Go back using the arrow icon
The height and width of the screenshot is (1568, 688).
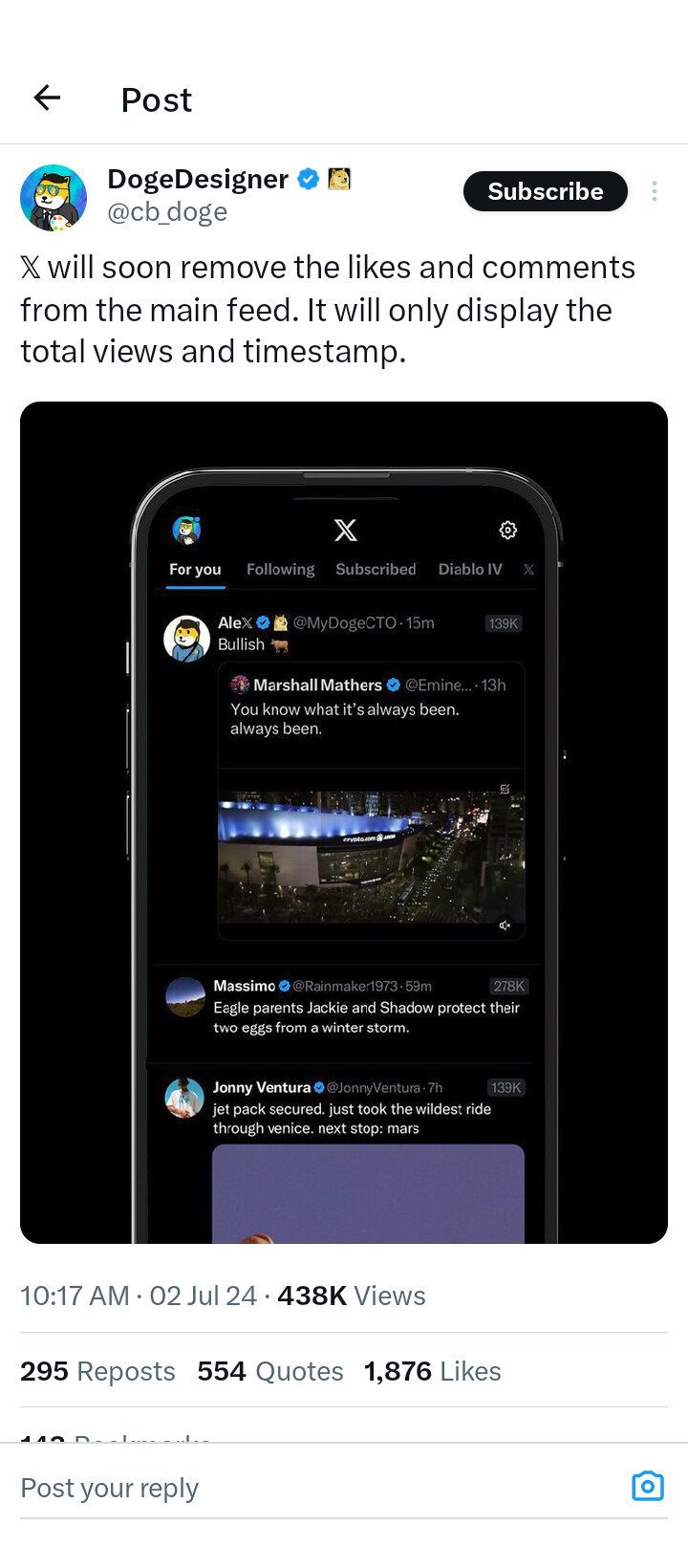pyautogui.click(x=47, y=98)
